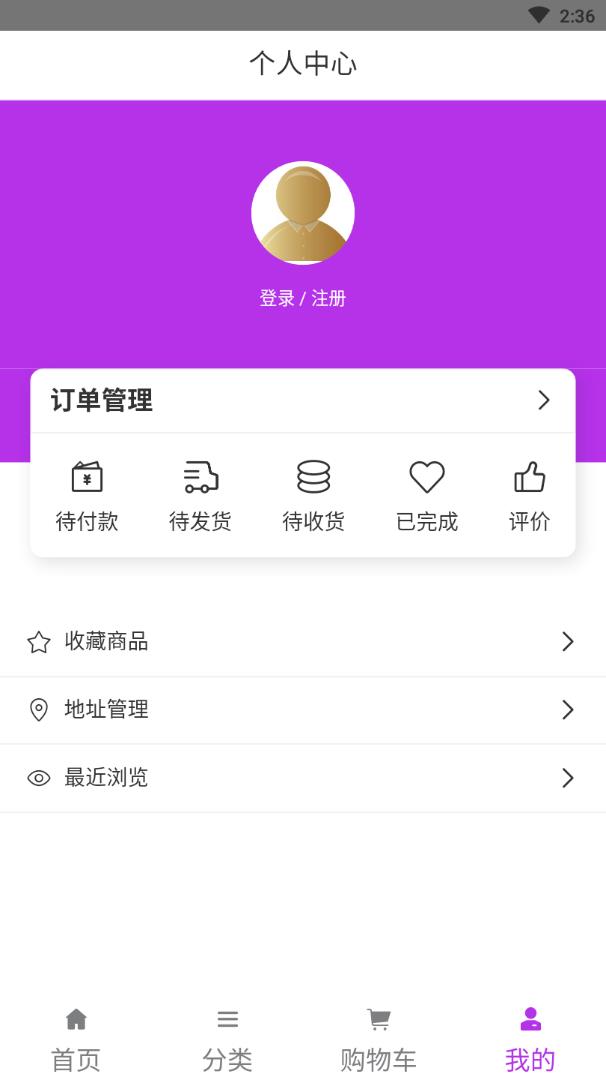Image resolution: width=606 pixels, height=1080 pixels.
Task: Go to 地址管理 address management
Action: [x=302, y=710]
